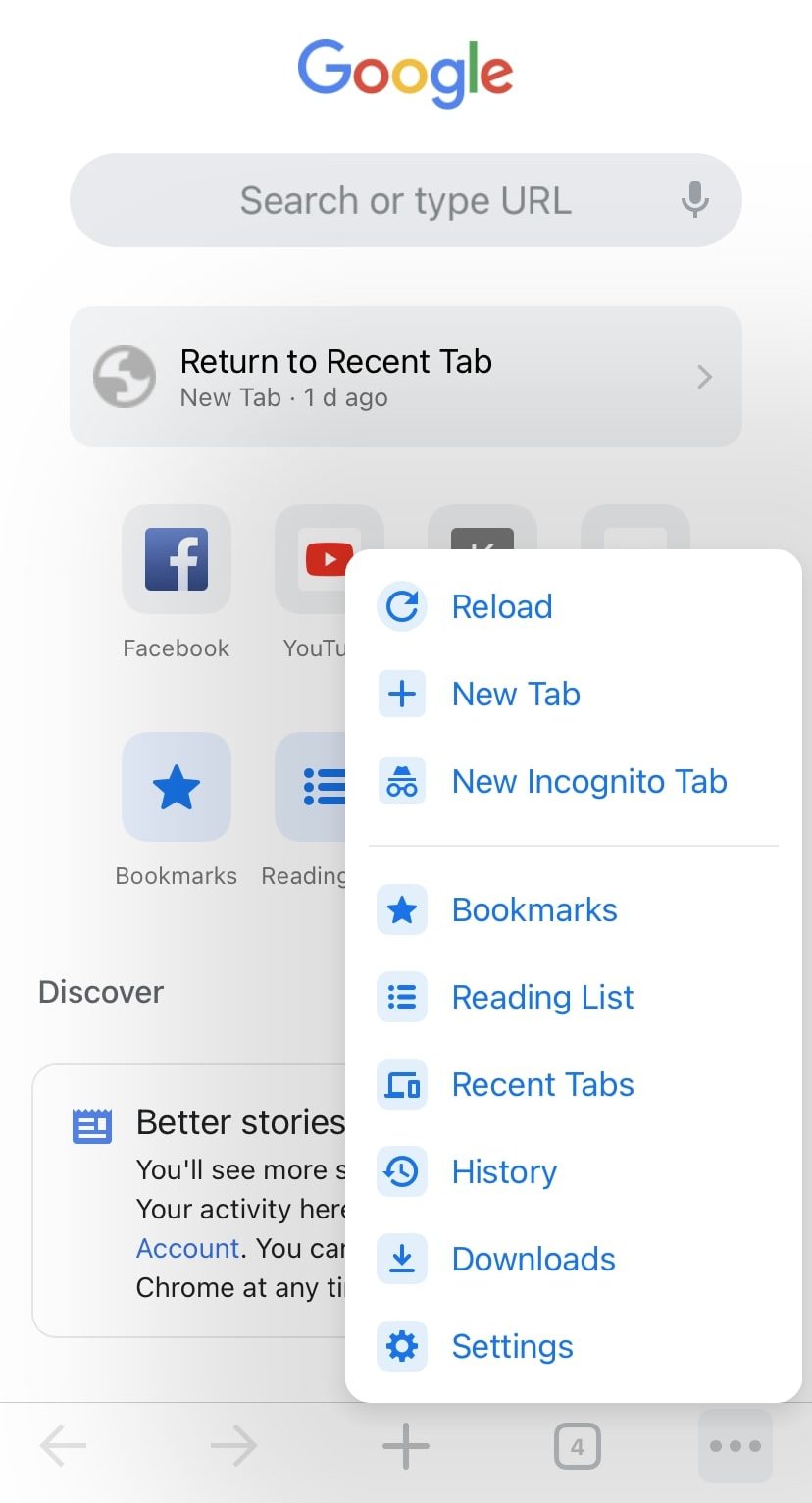View browsing History
The width and height of the screenshot is (812, 1503).
(504, 1172)
